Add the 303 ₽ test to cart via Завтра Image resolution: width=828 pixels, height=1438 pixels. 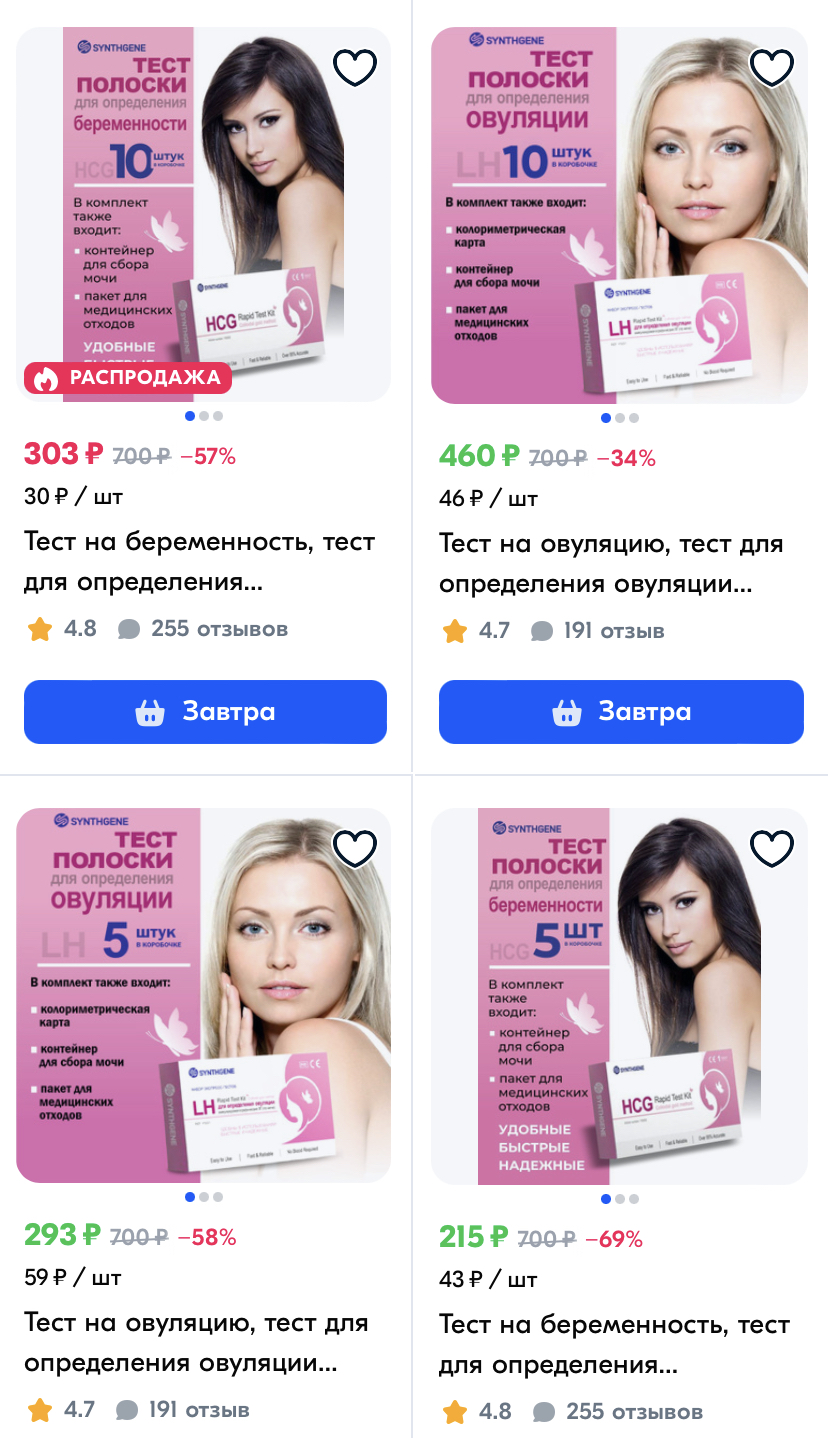(205, 712)
